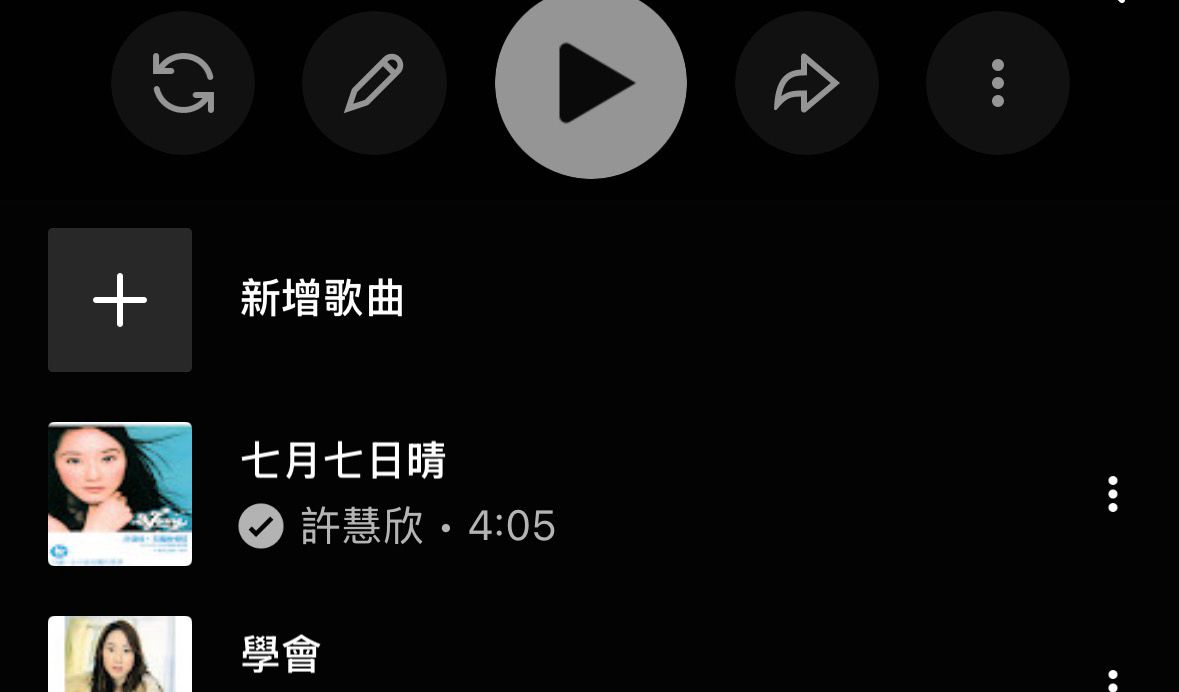Open more options for 七月七日晴
1179x692 pixels.
pyautogui.click(x=1112, y=494)
